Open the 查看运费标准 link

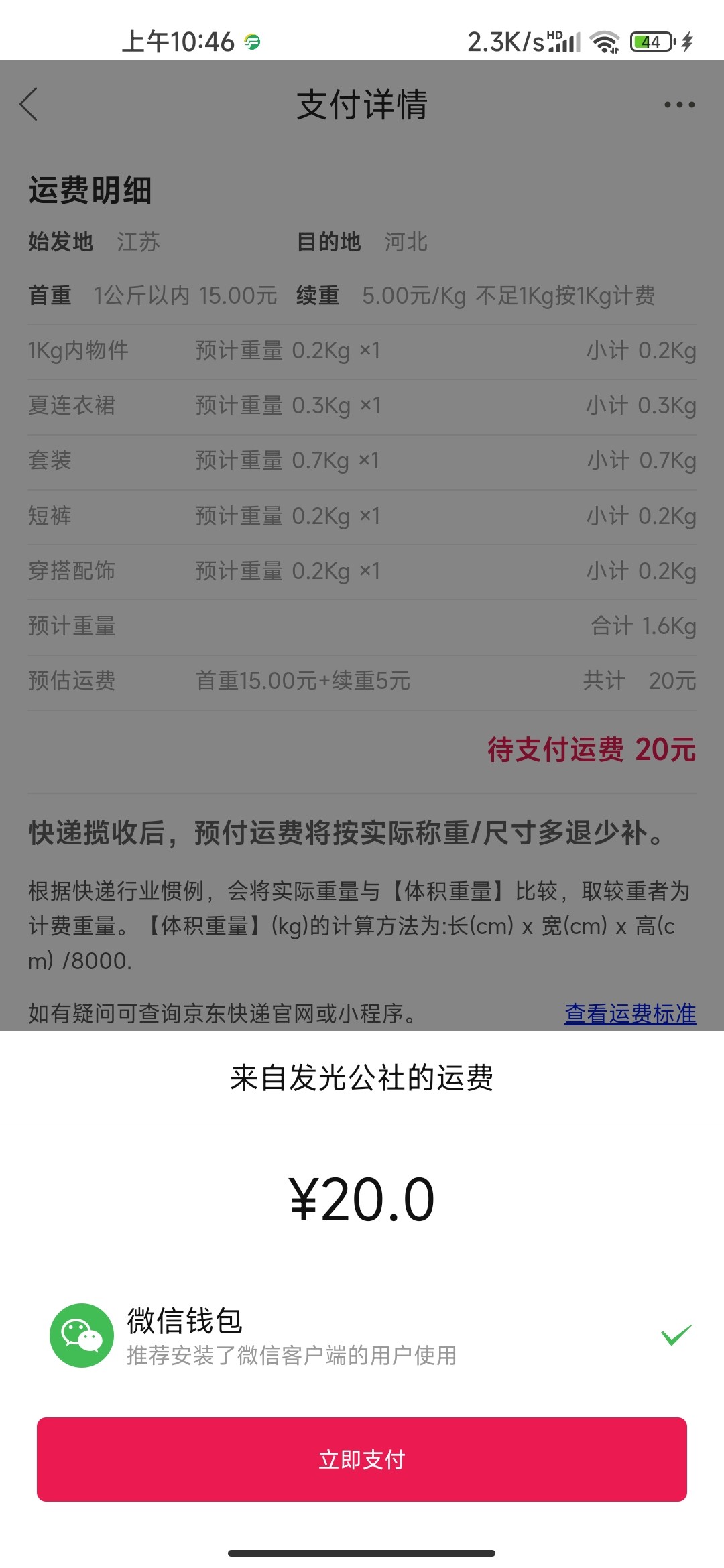pos(630,1013)
